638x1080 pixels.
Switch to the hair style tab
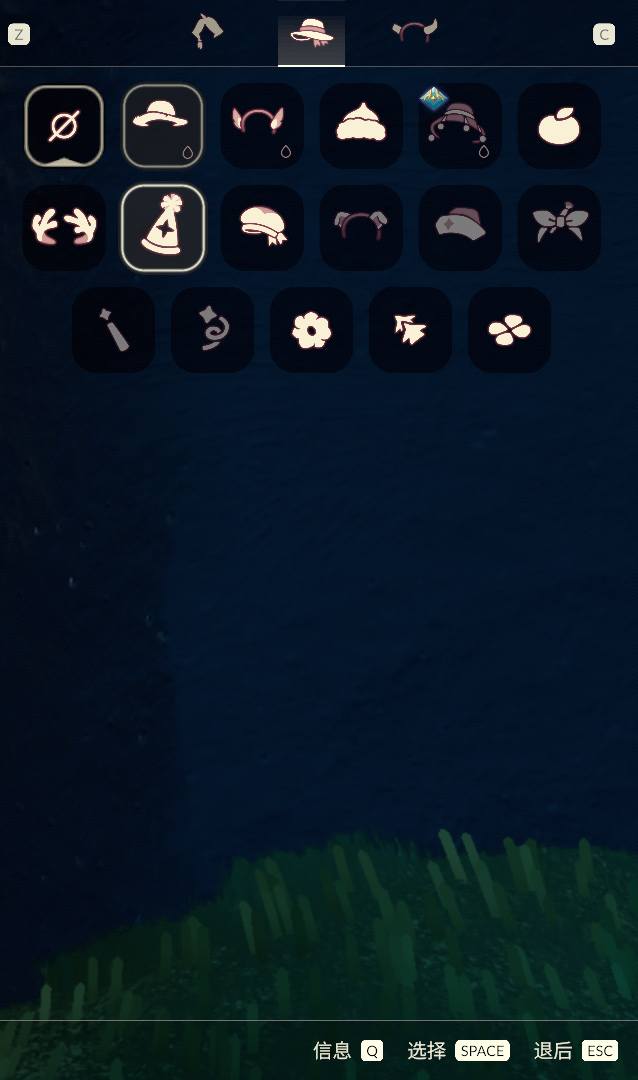pos(207,31)
